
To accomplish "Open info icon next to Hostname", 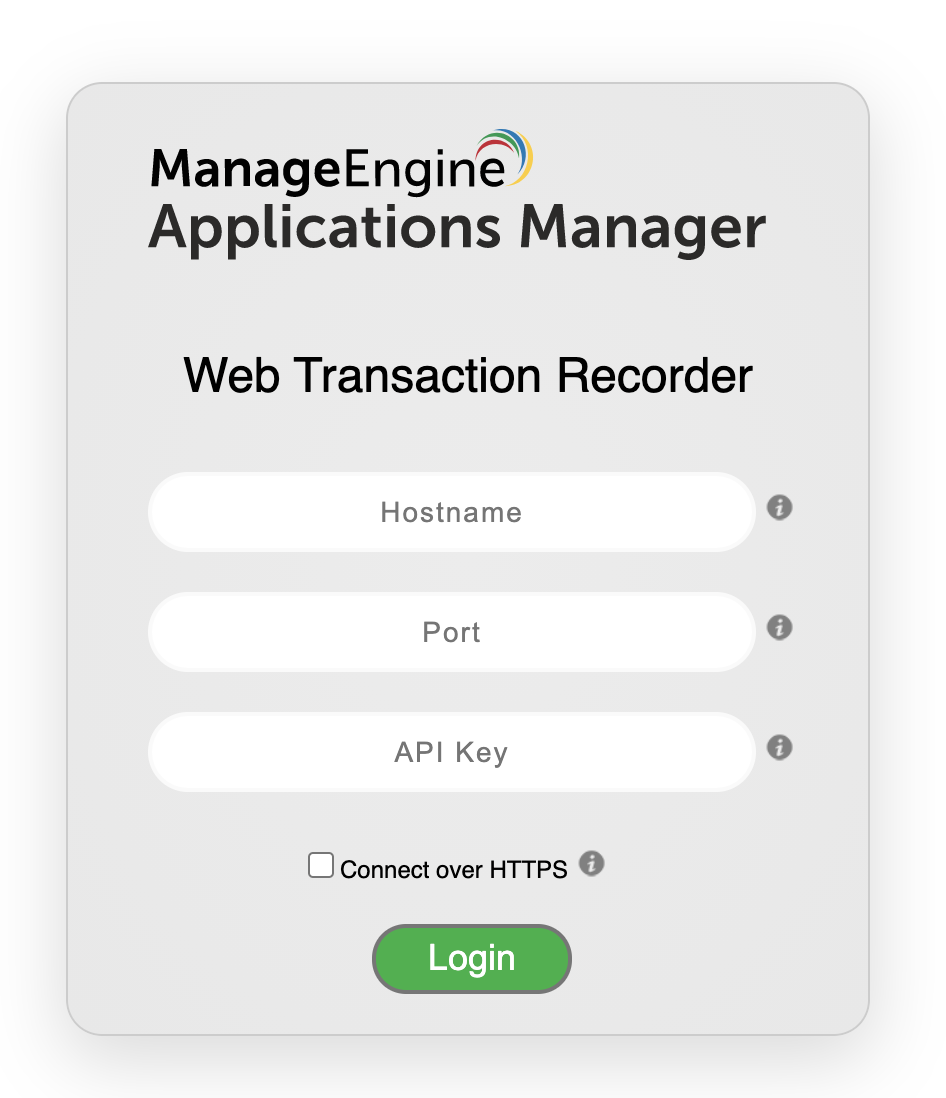I will pos(780,508).
